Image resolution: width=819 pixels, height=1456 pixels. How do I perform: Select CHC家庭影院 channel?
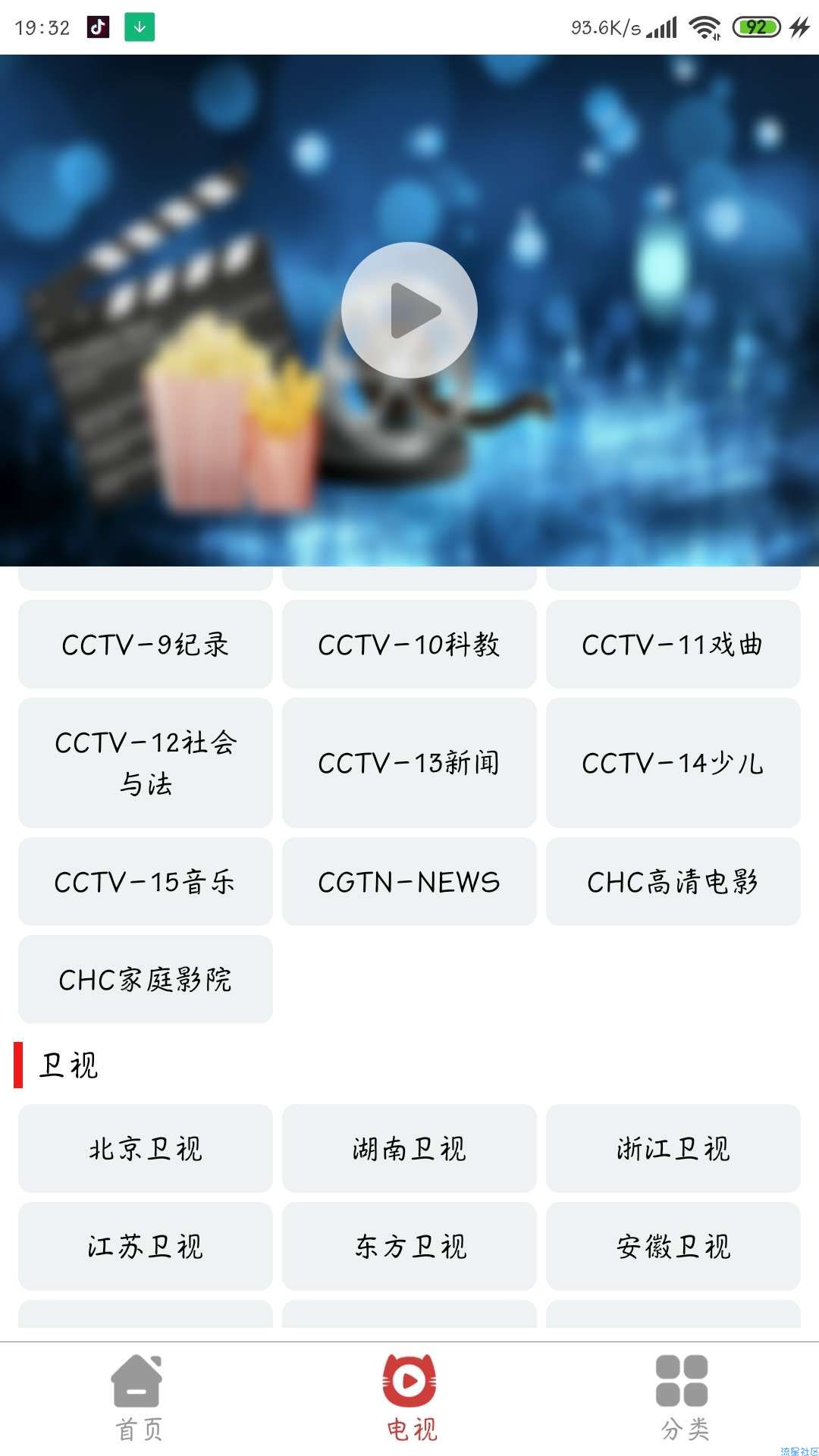point(146,980)
